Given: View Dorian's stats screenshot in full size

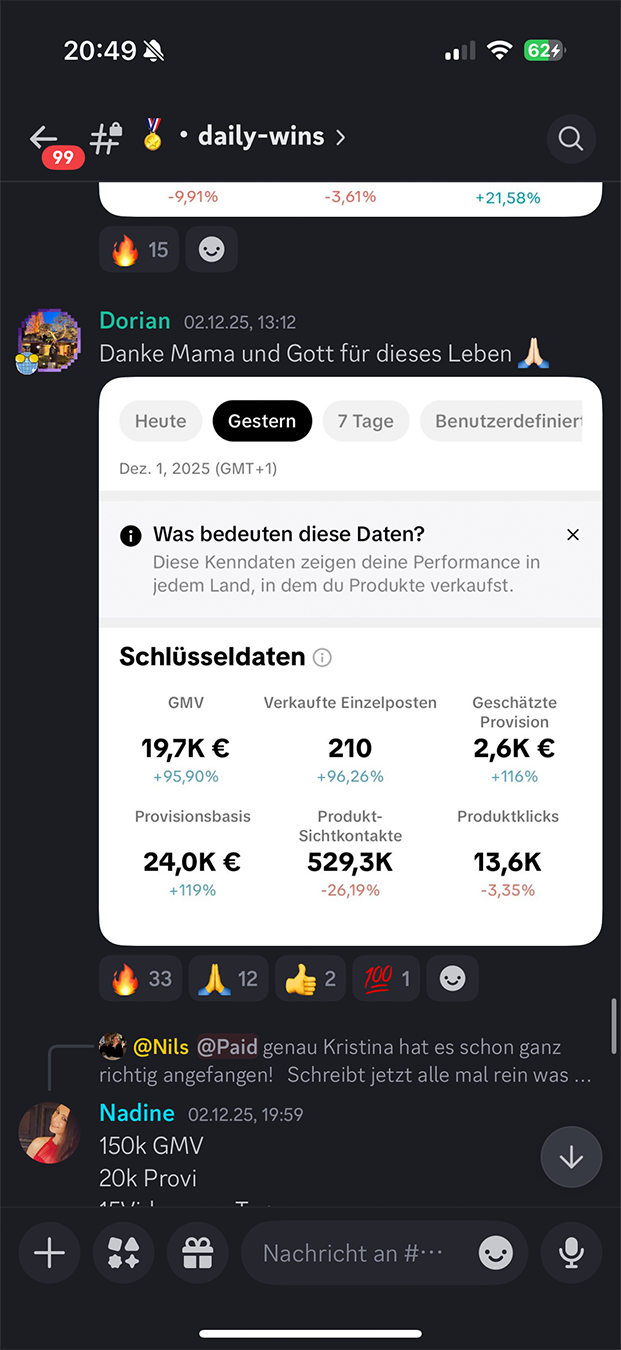Looking at the screenshot, I should (x=350, y=660).
